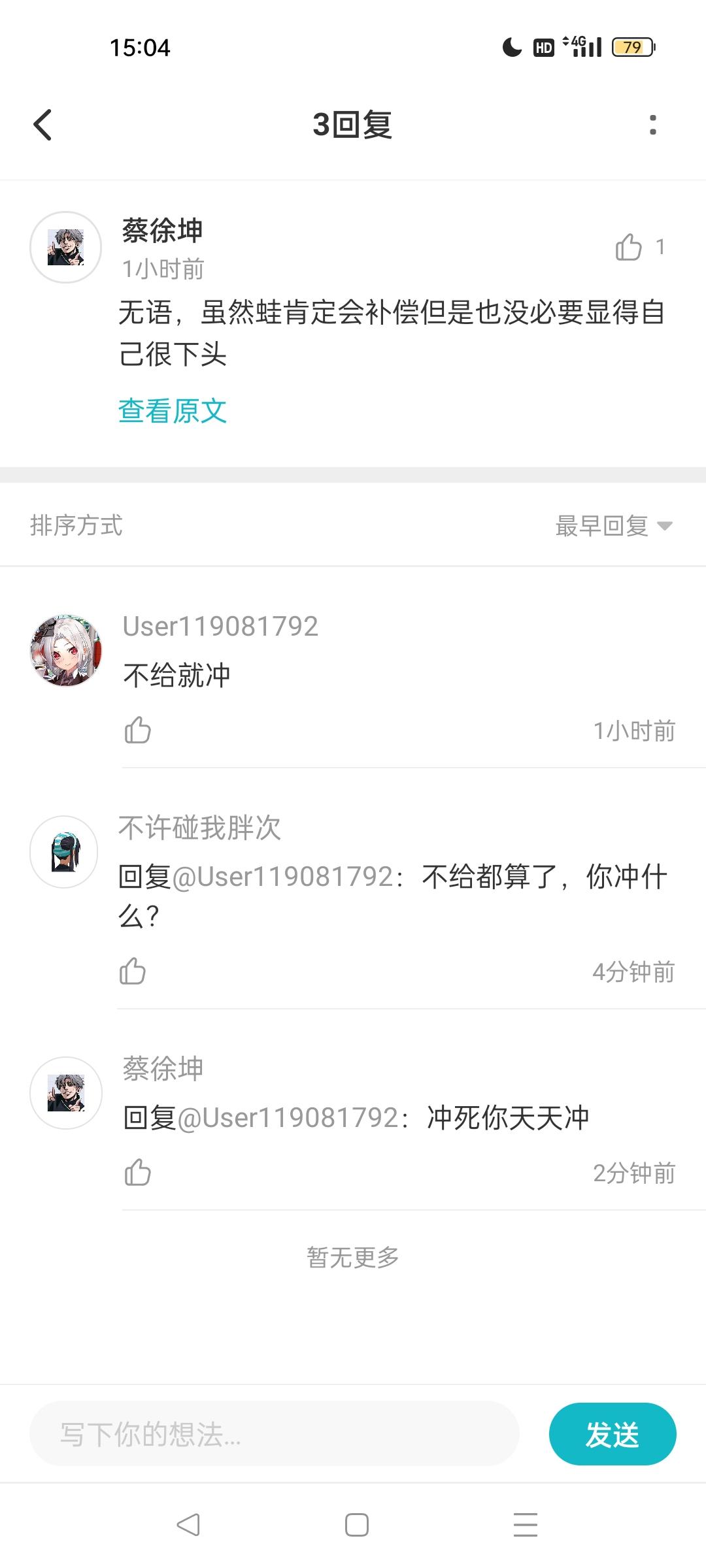Screen dimensions: 706x1568
Task: Focus the 写下你的想法 input field
Action: tap(275, 1435)
